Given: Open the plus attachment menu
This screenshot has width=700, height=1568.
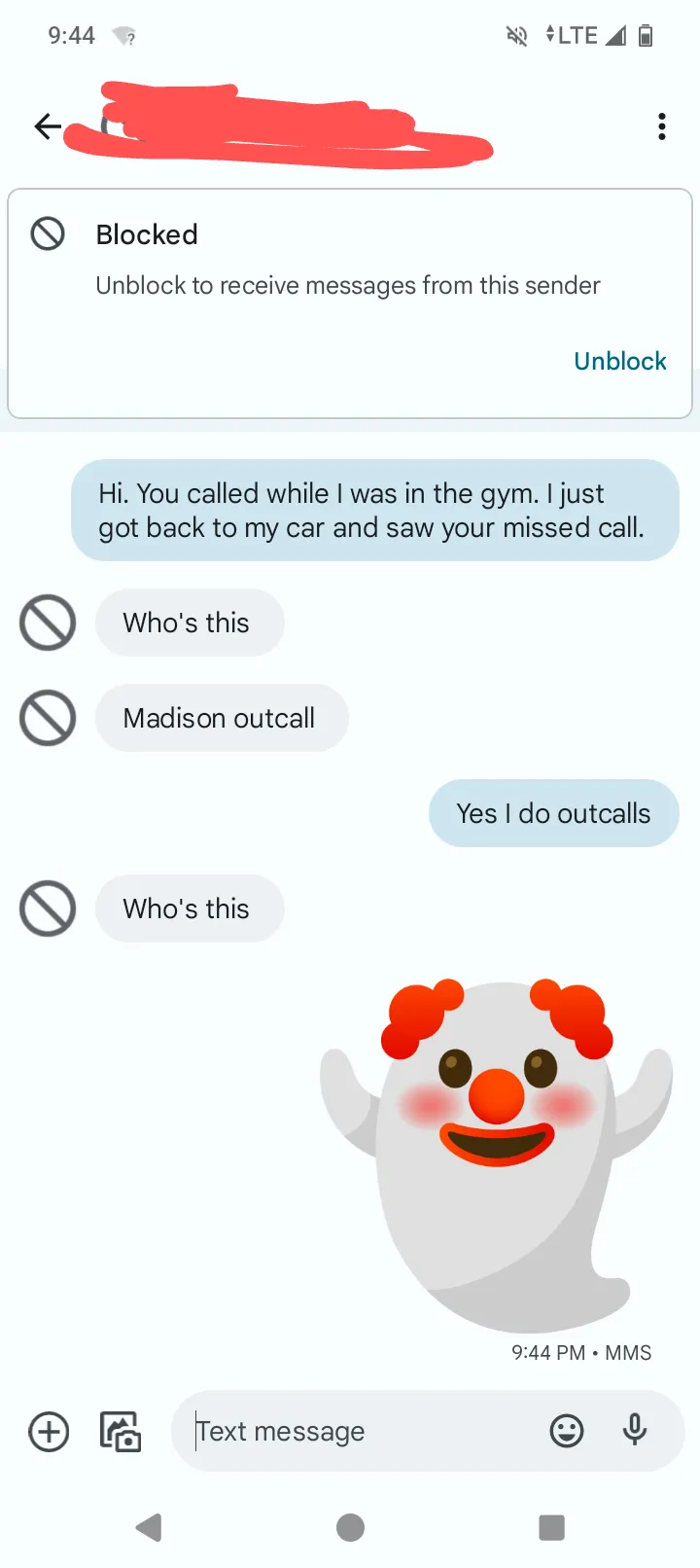Looking at the screenshot, I should coord(49,1432).
